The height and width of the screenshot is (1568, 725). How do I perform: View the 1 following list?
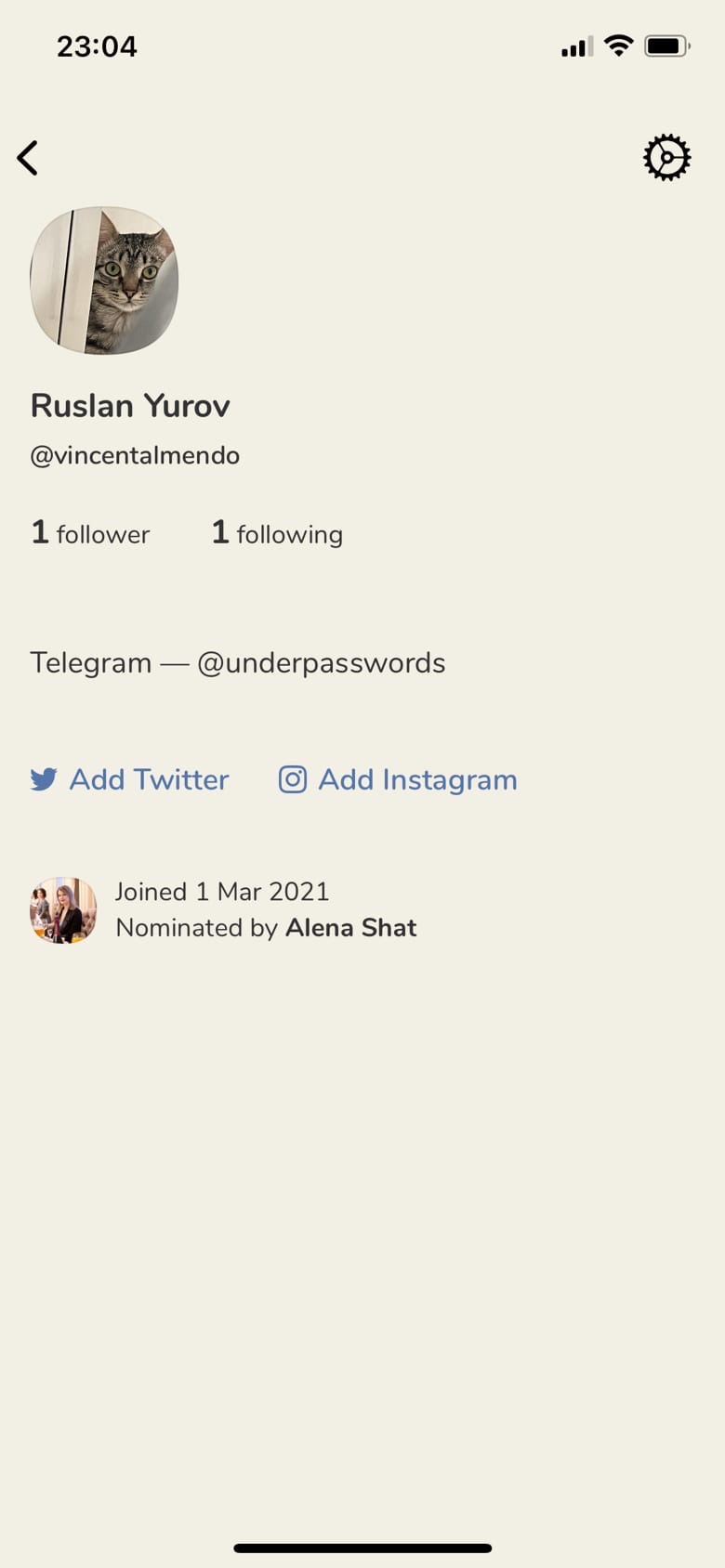point(277,533)
